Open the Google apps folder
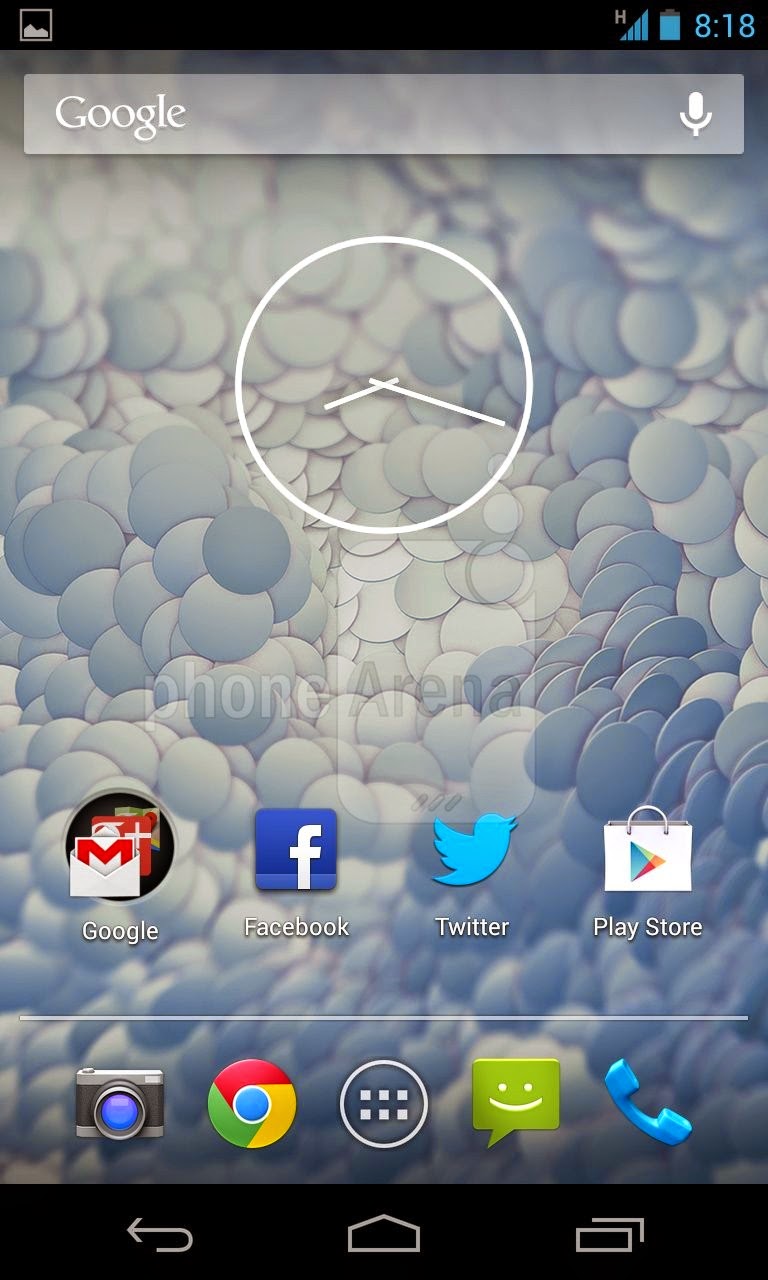Image resolution: width=768 pixels, height=1280 pixels. click(120, 850)
